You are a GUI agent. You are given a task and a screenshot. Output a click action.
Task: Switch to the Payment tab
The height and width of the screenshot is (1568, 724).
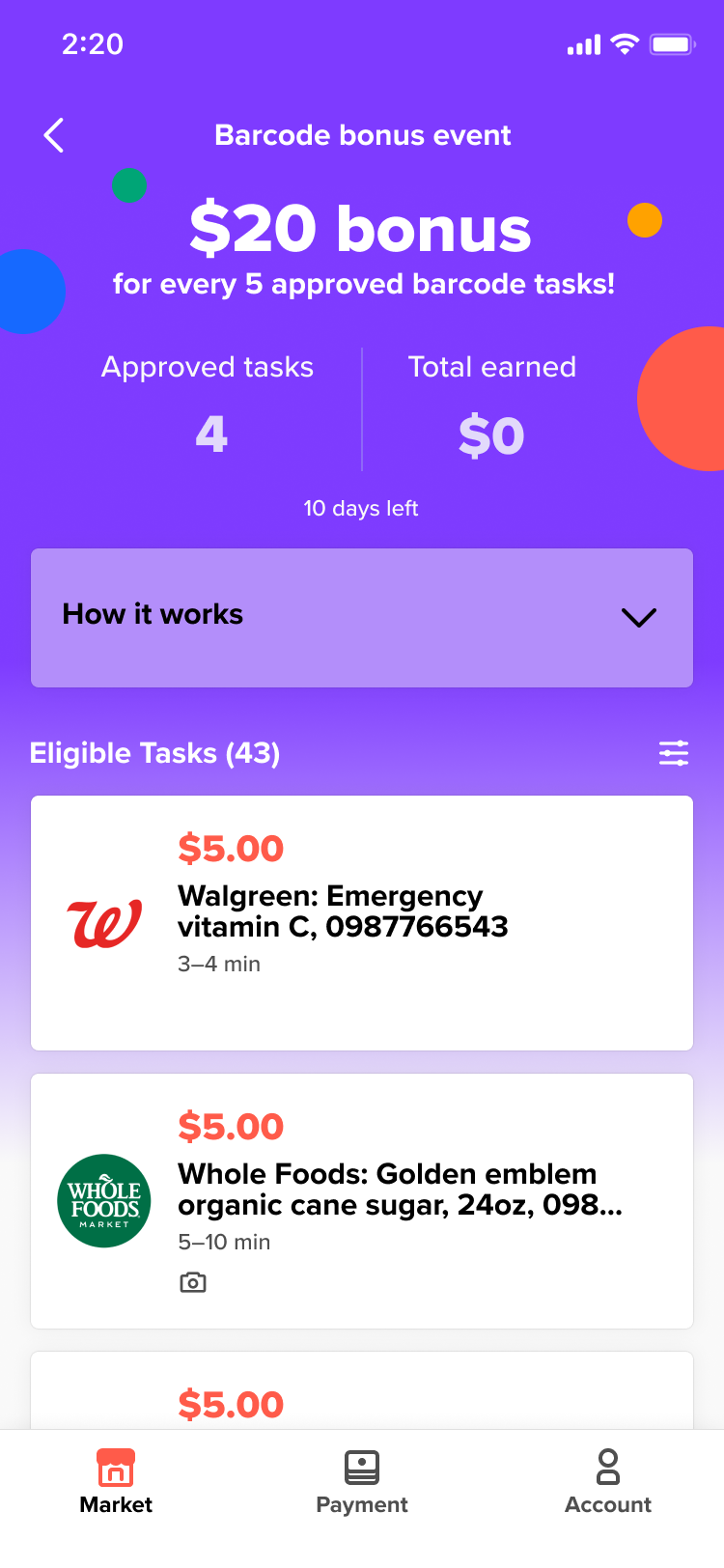tap(362, 1481)
